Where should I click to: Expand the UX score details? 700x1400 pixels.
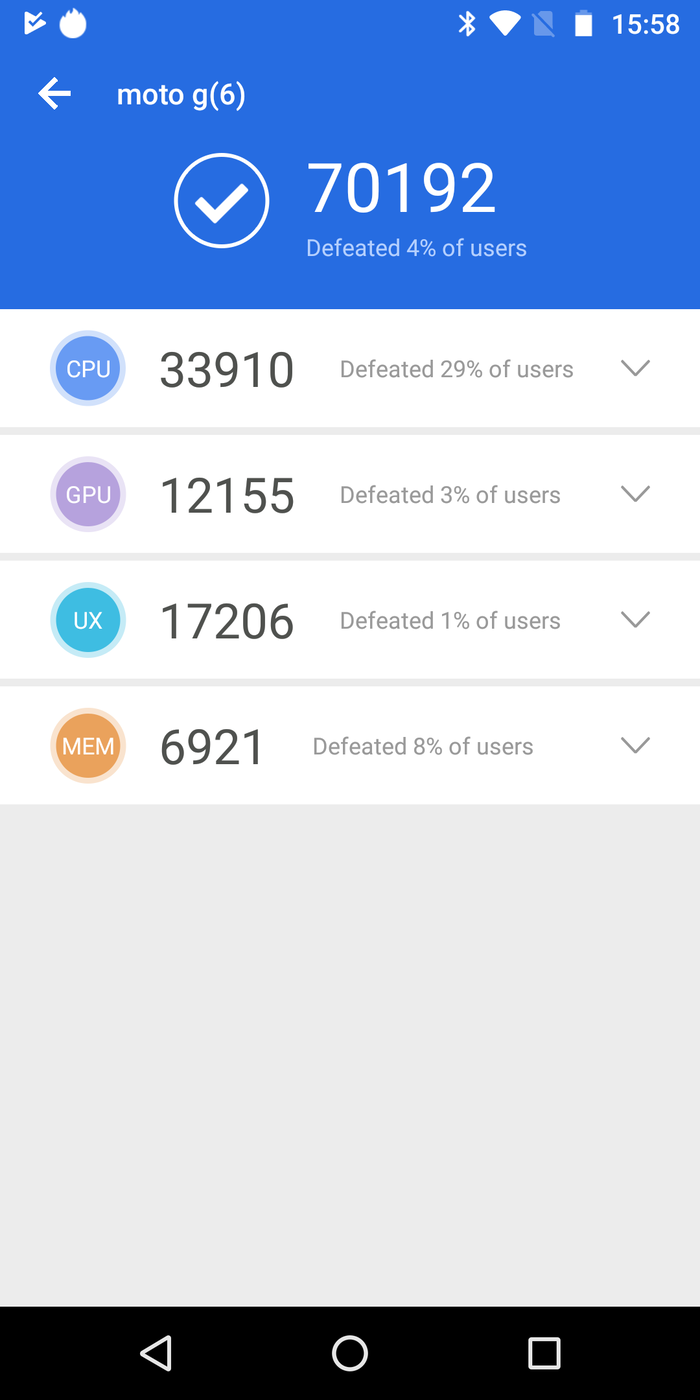tap(635, 620)
